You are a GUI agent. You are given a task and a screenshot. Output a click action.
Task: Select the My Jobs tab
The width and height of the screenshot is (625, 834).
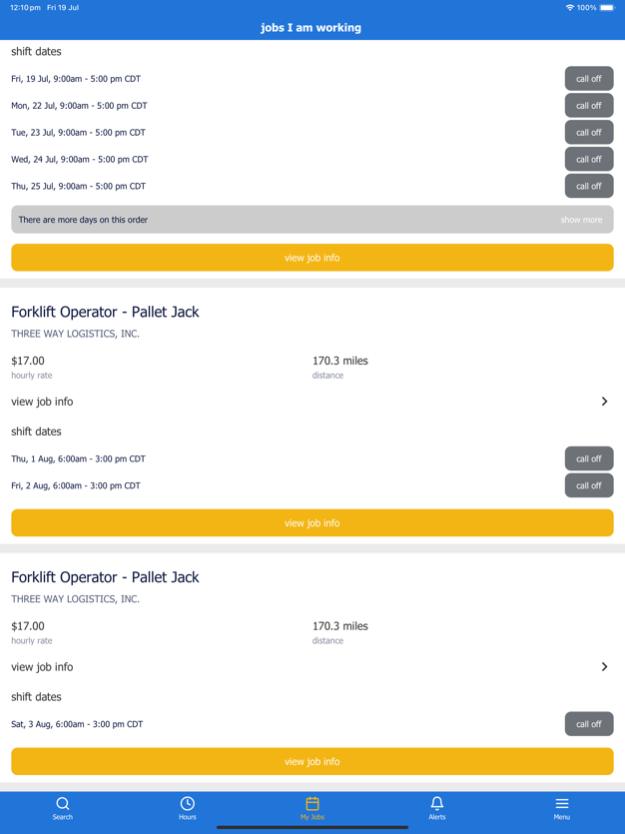312,808
